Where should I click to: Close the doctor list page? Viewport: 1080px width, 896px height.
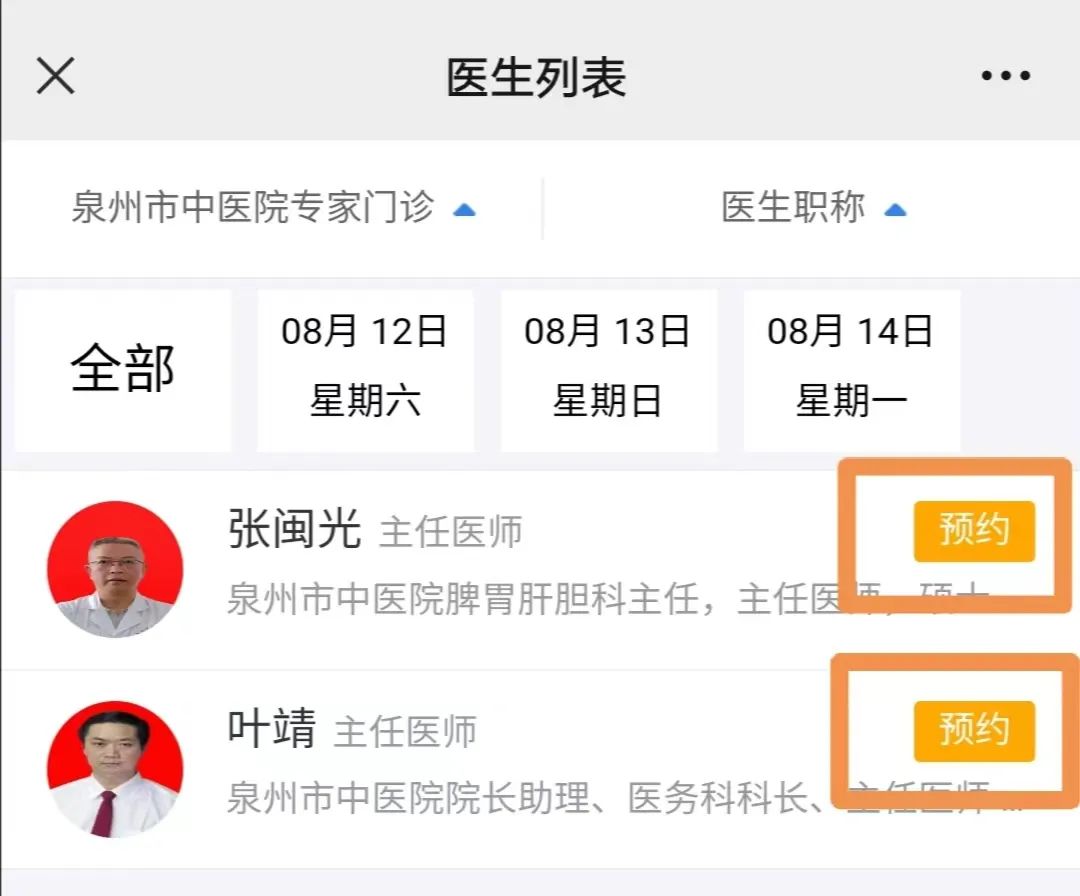point(55,75)
